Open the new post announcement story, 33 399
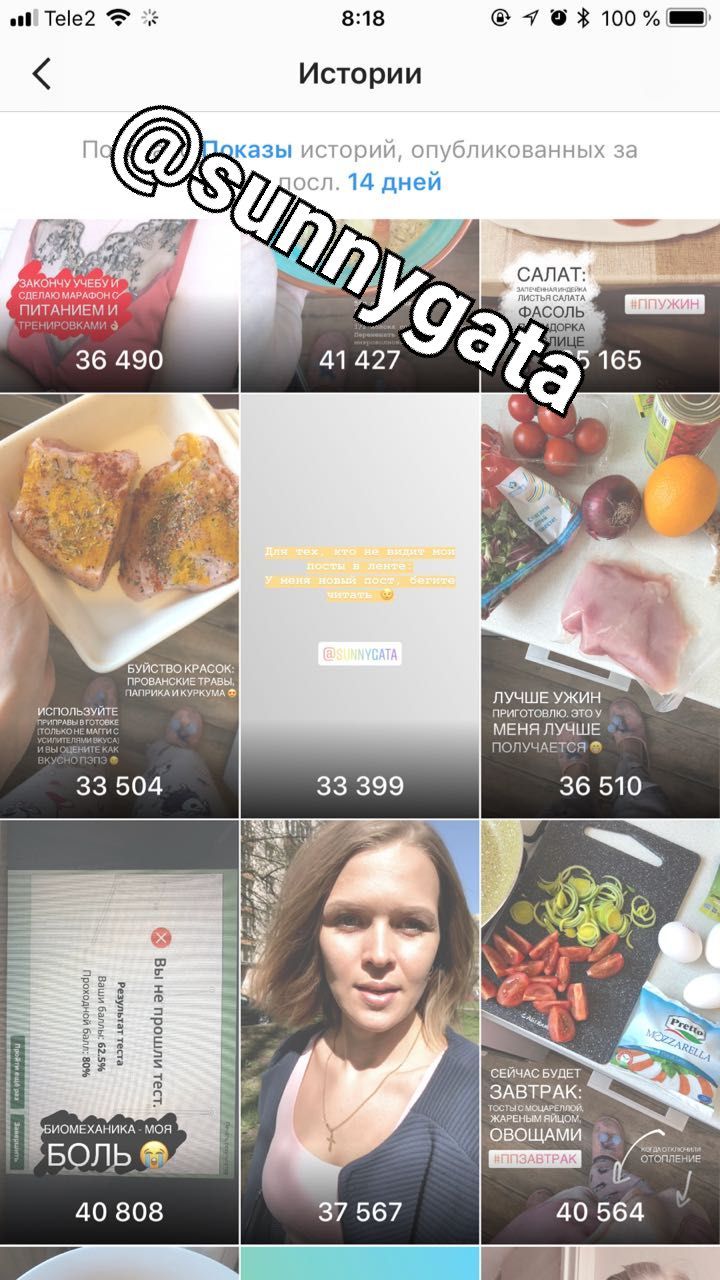Viewport: 720px width, 1280px height. (x=359, y=605)
